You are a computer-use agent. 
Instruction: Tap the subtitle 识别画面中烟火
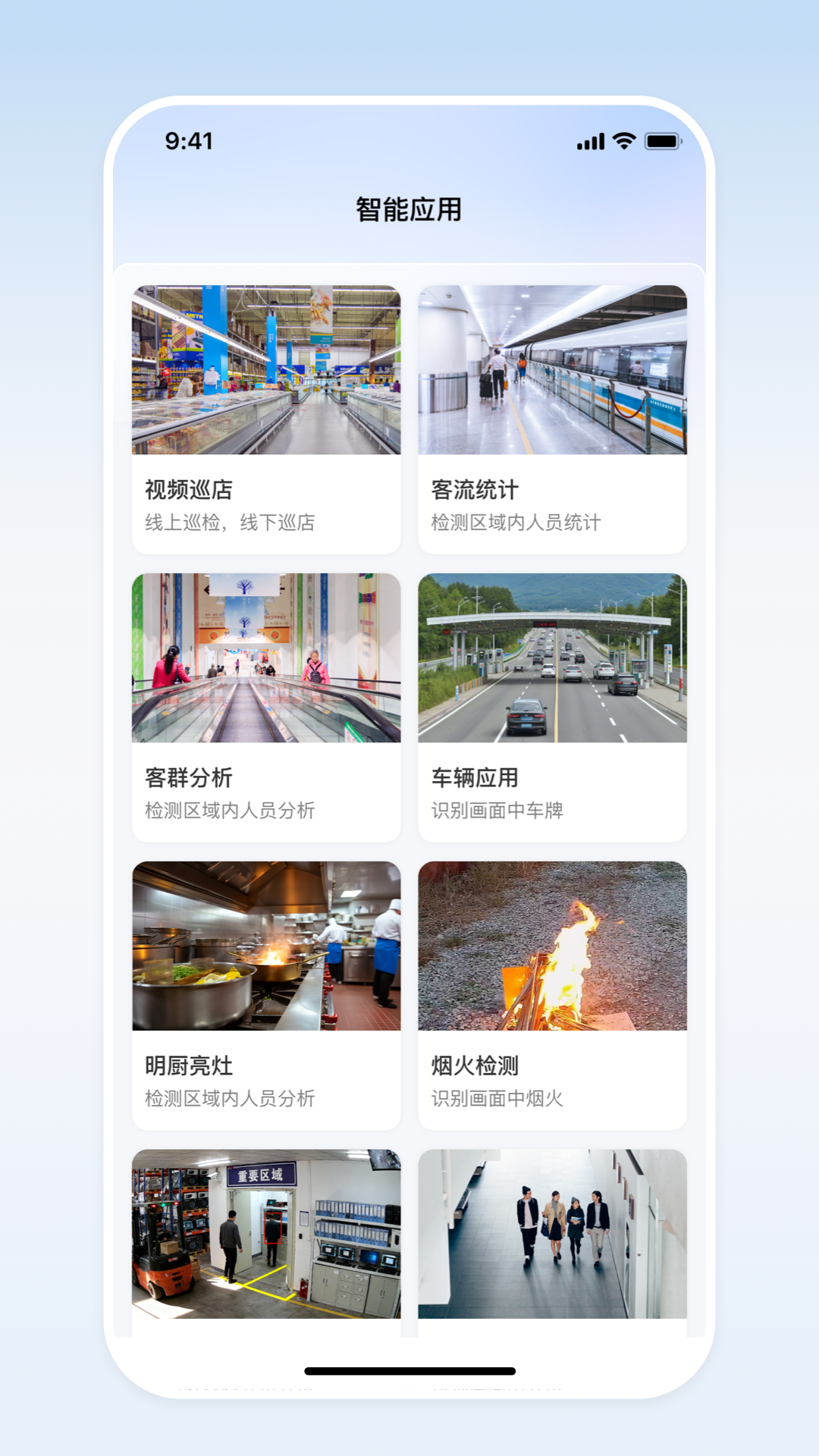tap(497, 1098)
